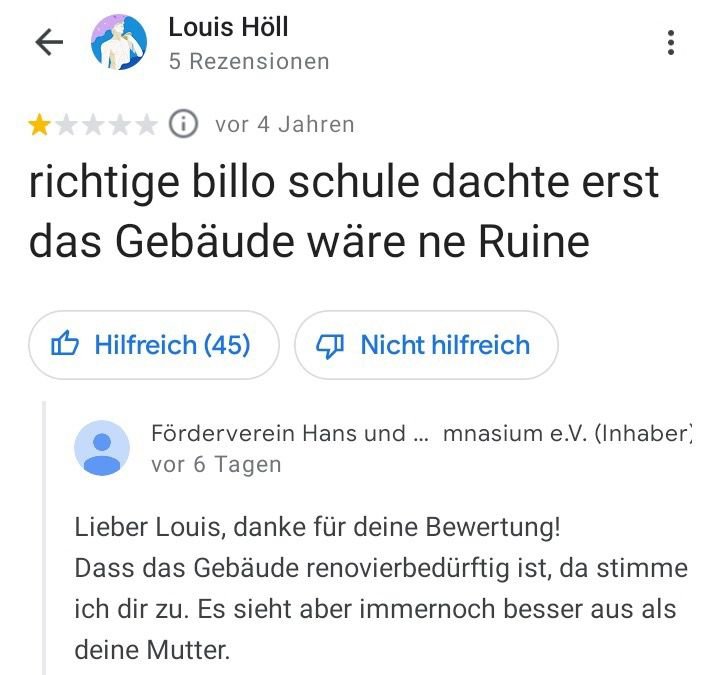Mark the review as Hilfreich
The image size is (720, 675).
[153, 345]
